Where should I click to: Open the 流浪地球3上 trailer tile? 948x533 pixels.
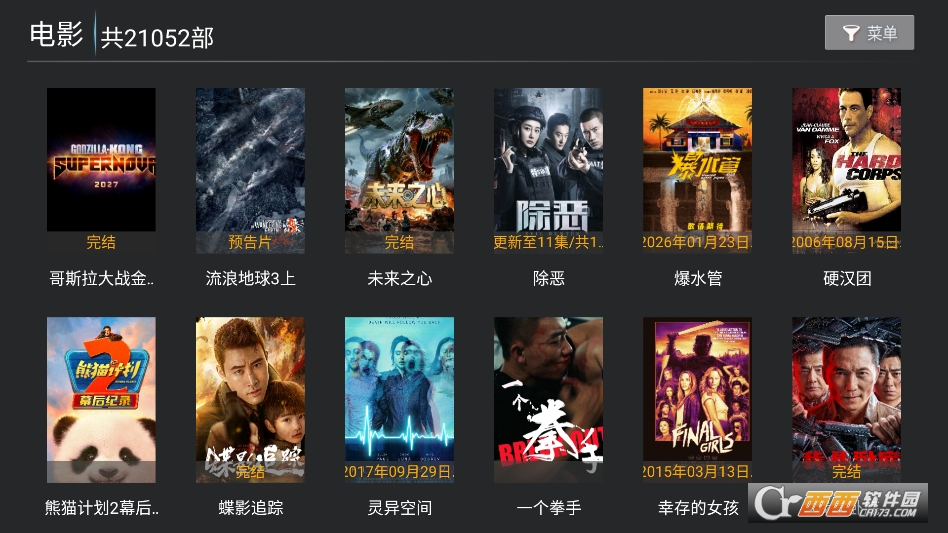250,170
